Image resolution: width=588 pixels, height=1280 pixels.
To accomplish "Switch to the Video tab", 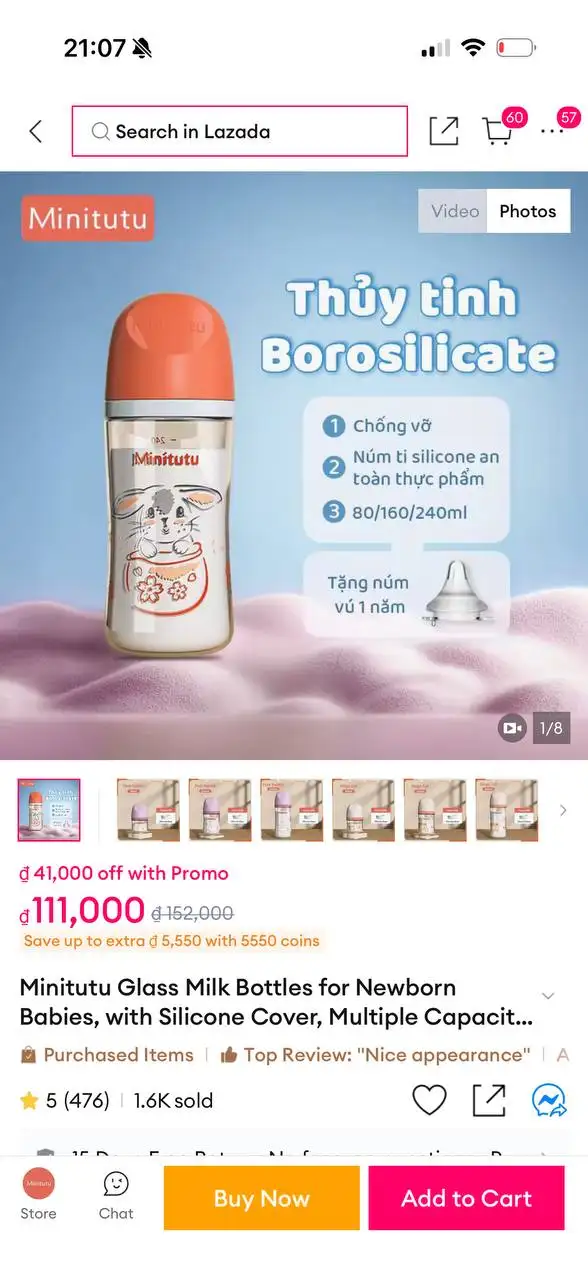I will 454,211.
